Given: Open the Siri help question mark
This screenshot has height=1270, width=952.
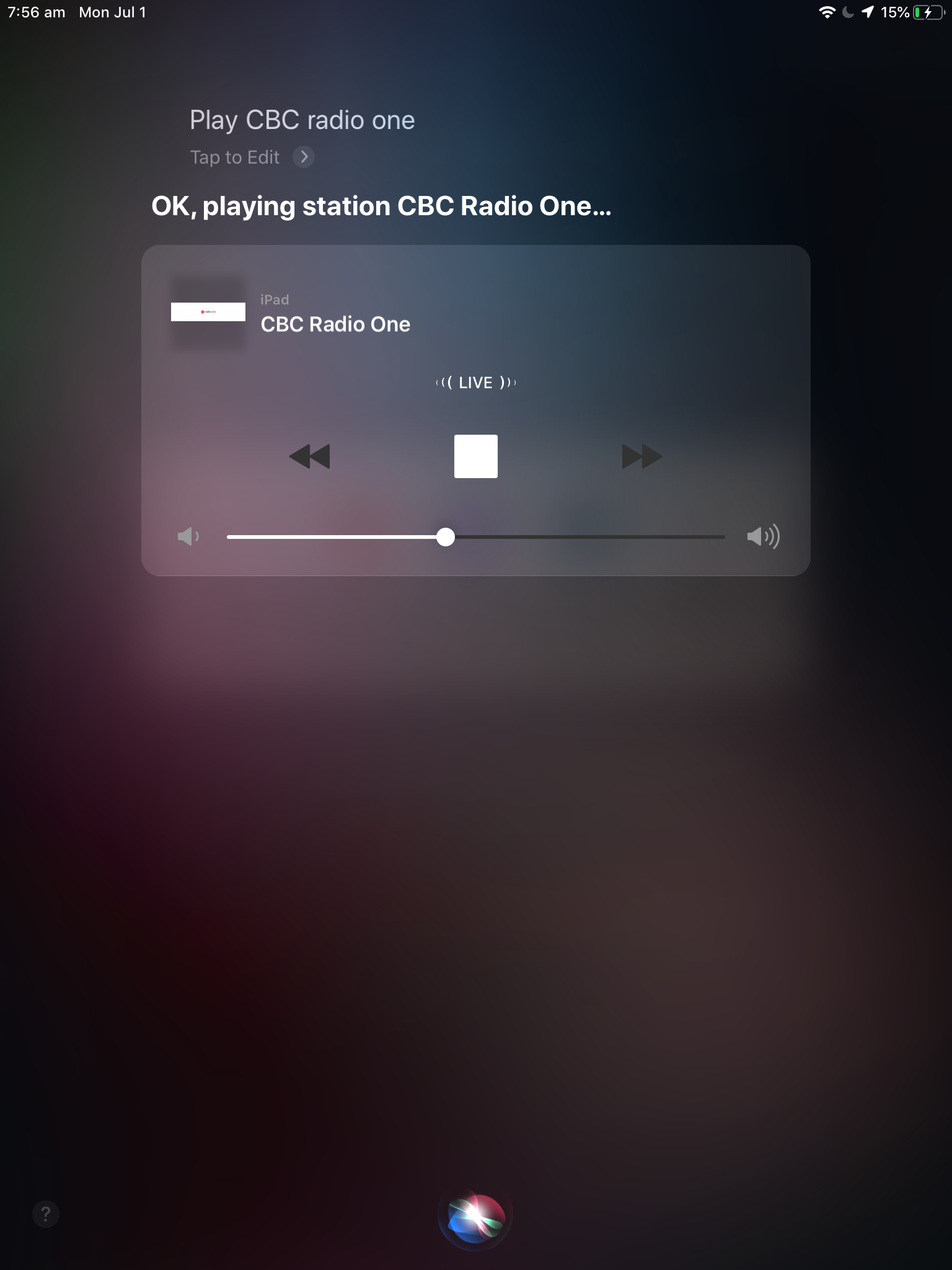Looking at the screenshot, I should 46,1214.
